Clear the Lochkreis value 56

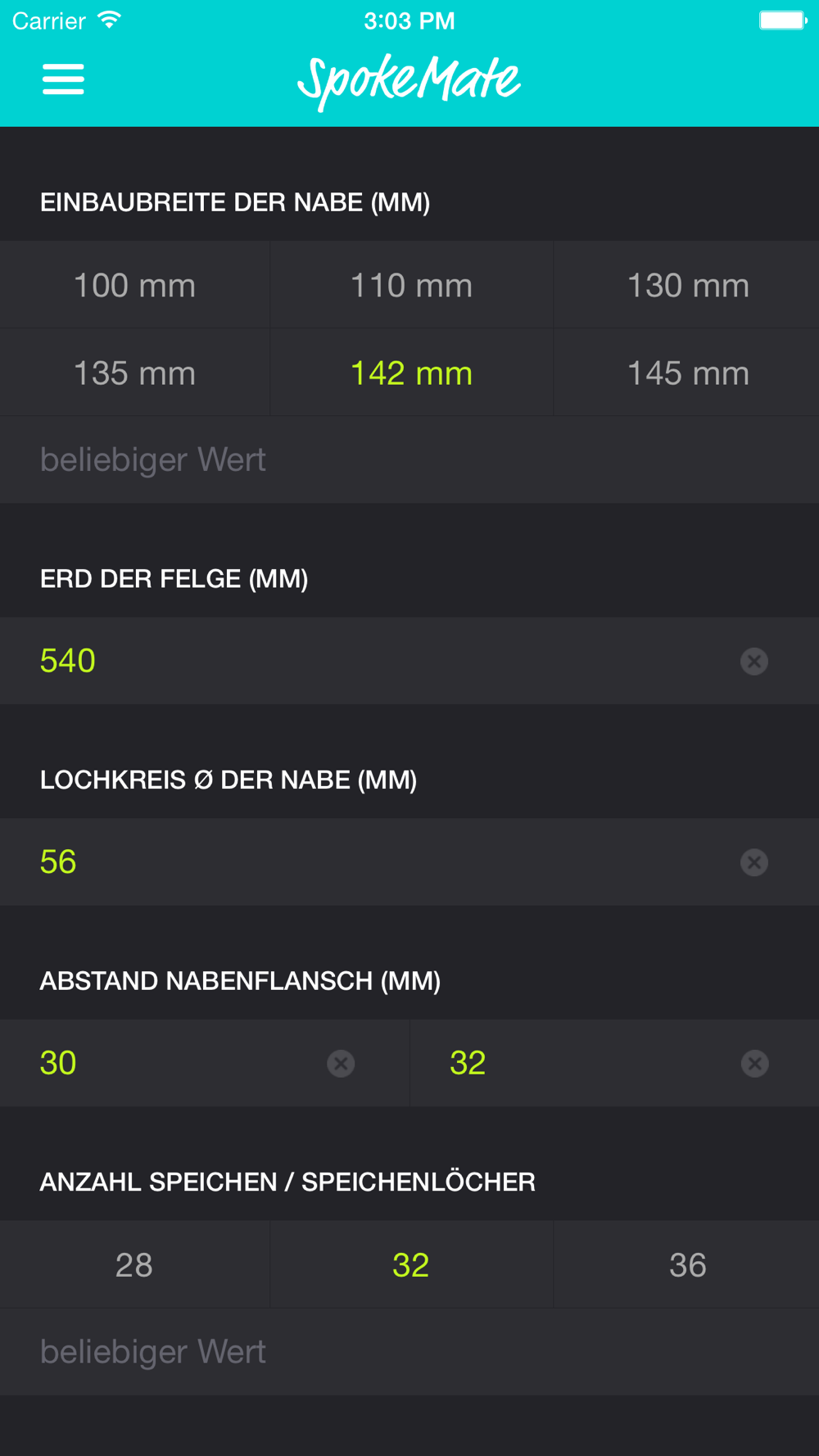pos(754,862)
